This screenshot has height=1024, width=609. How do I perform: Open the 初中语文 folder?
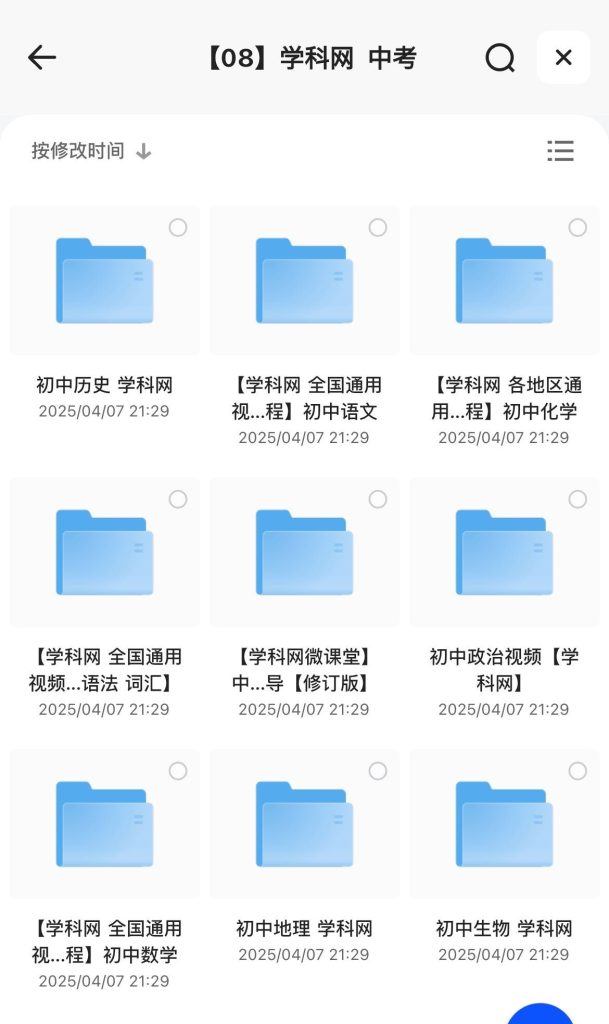[x=304, y=281]
